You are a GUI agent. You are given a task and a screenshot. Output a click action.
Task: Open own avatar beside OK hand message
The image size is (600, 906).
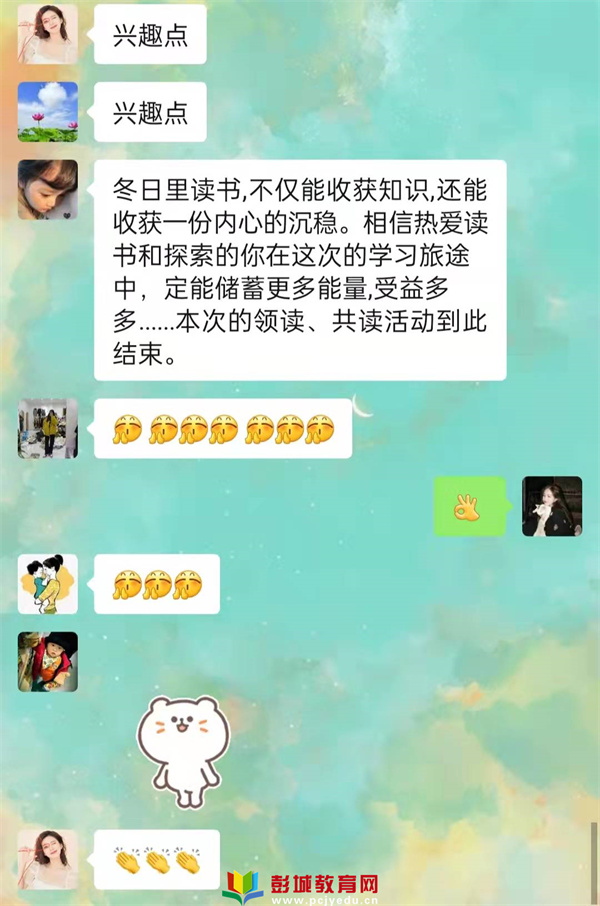click(551, 506)
